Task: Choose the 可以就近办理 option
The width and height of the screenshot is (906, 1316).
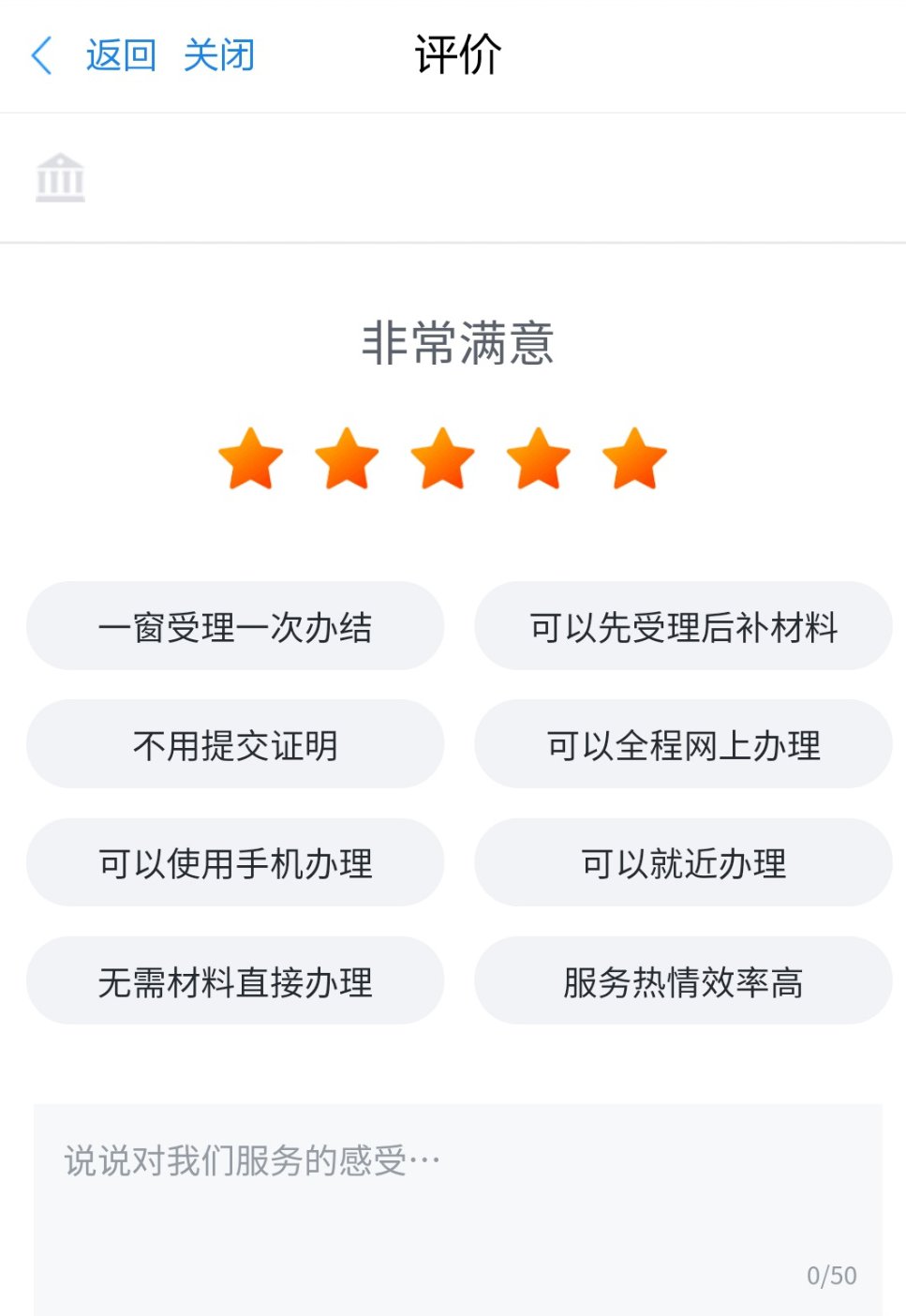Action: (683, 862)
